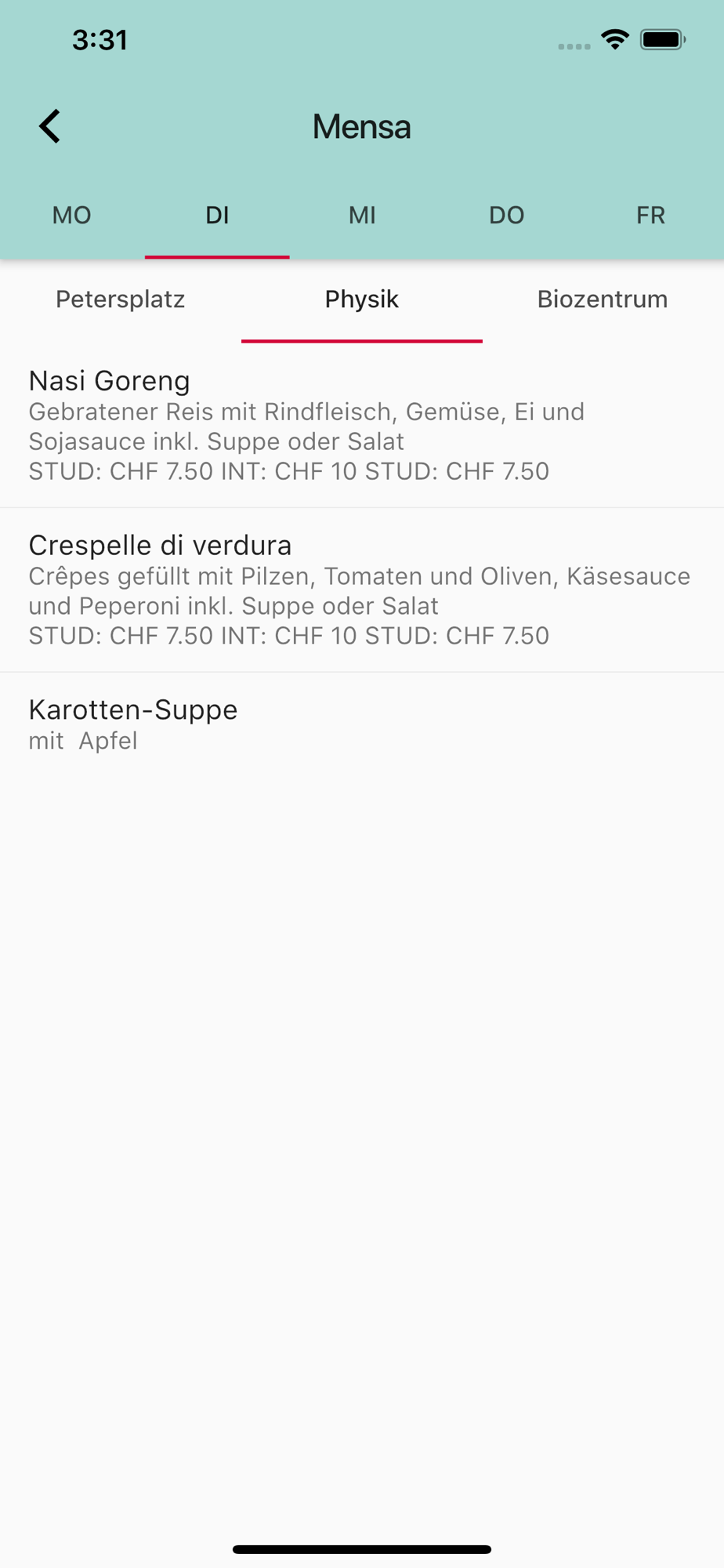Switch to the MI day tab
This screenshot has height=1568, width=724.
(362, 215)
